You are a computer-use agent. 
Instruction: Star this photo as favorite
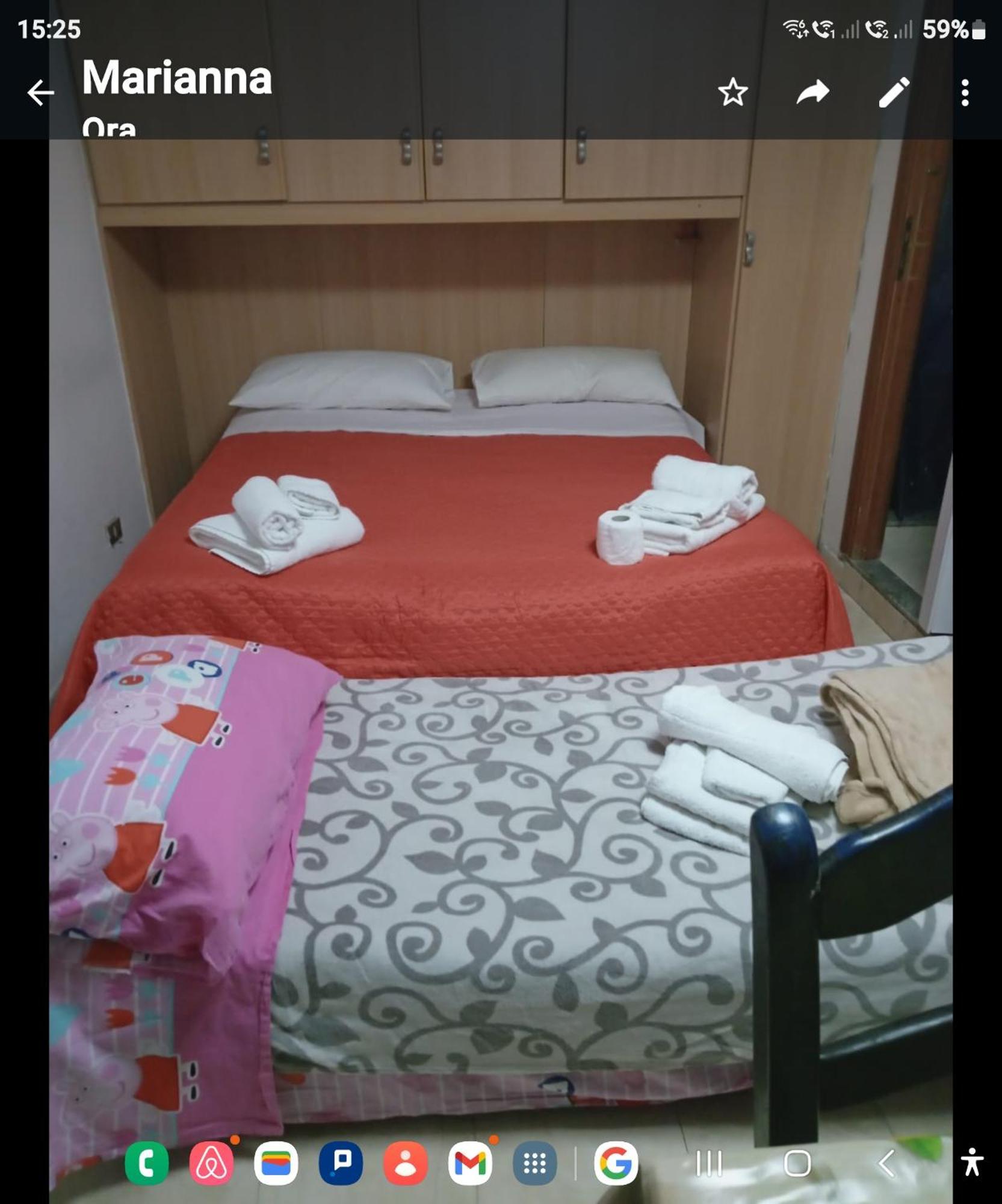(x=732, y=93)
